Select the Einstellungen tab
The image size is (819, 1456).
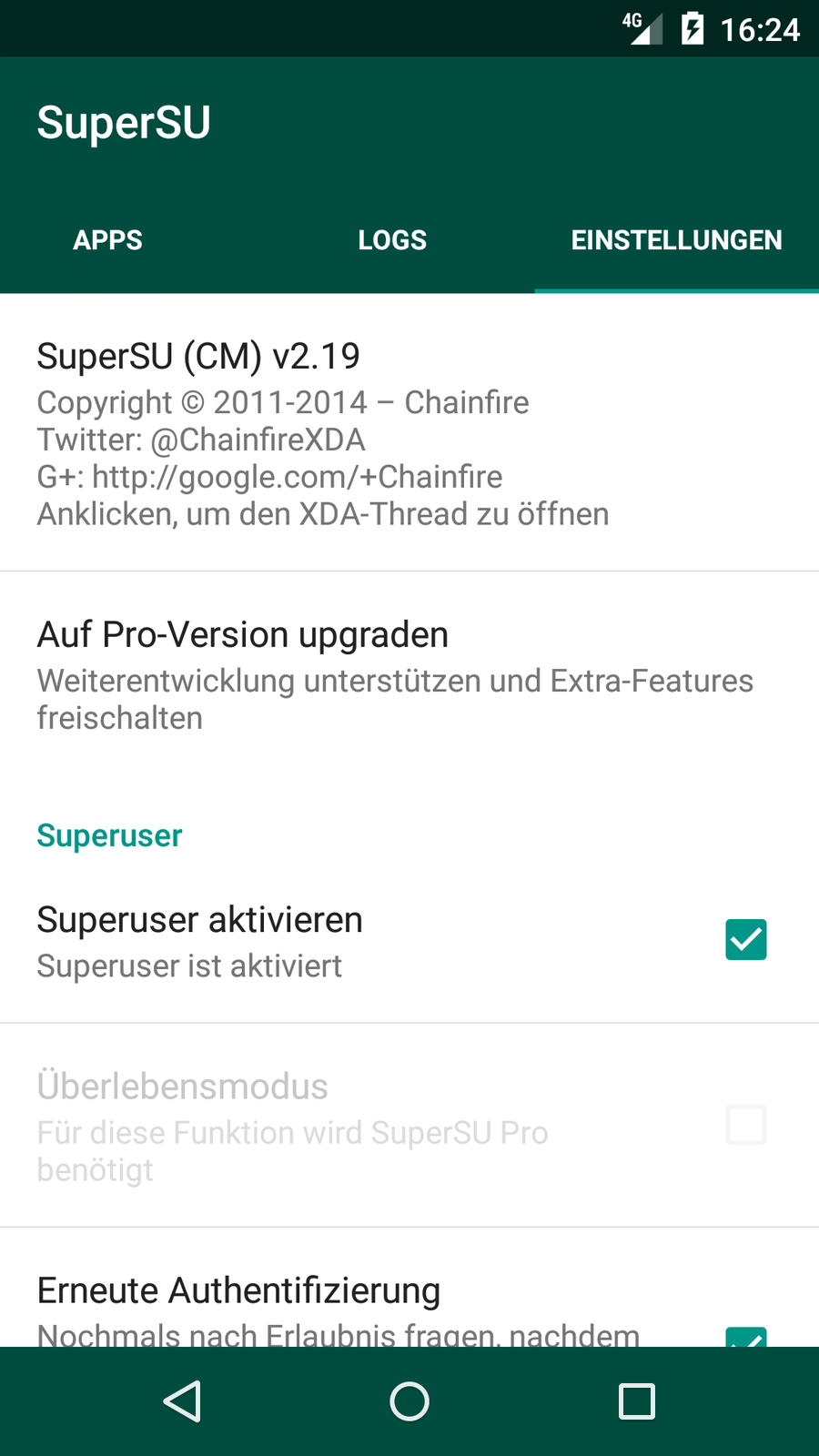click(676, 240)
